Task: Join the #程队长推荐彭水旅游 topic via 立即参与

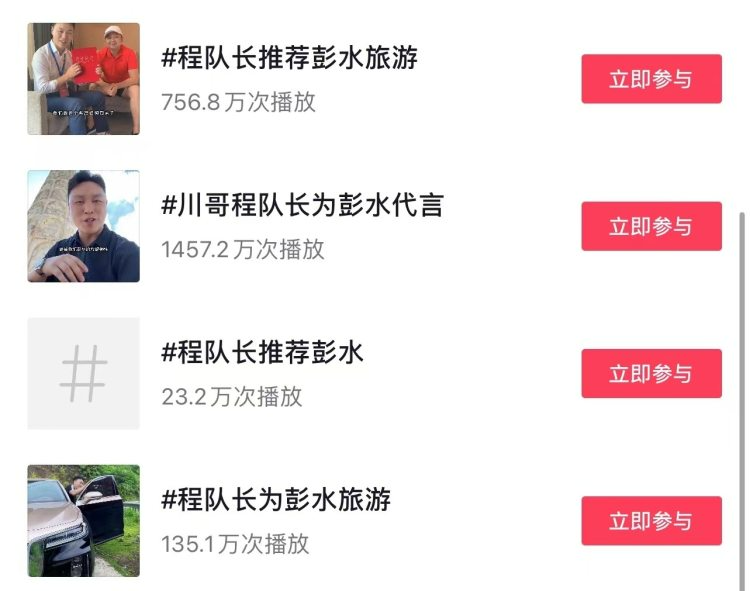Action: 651,79
